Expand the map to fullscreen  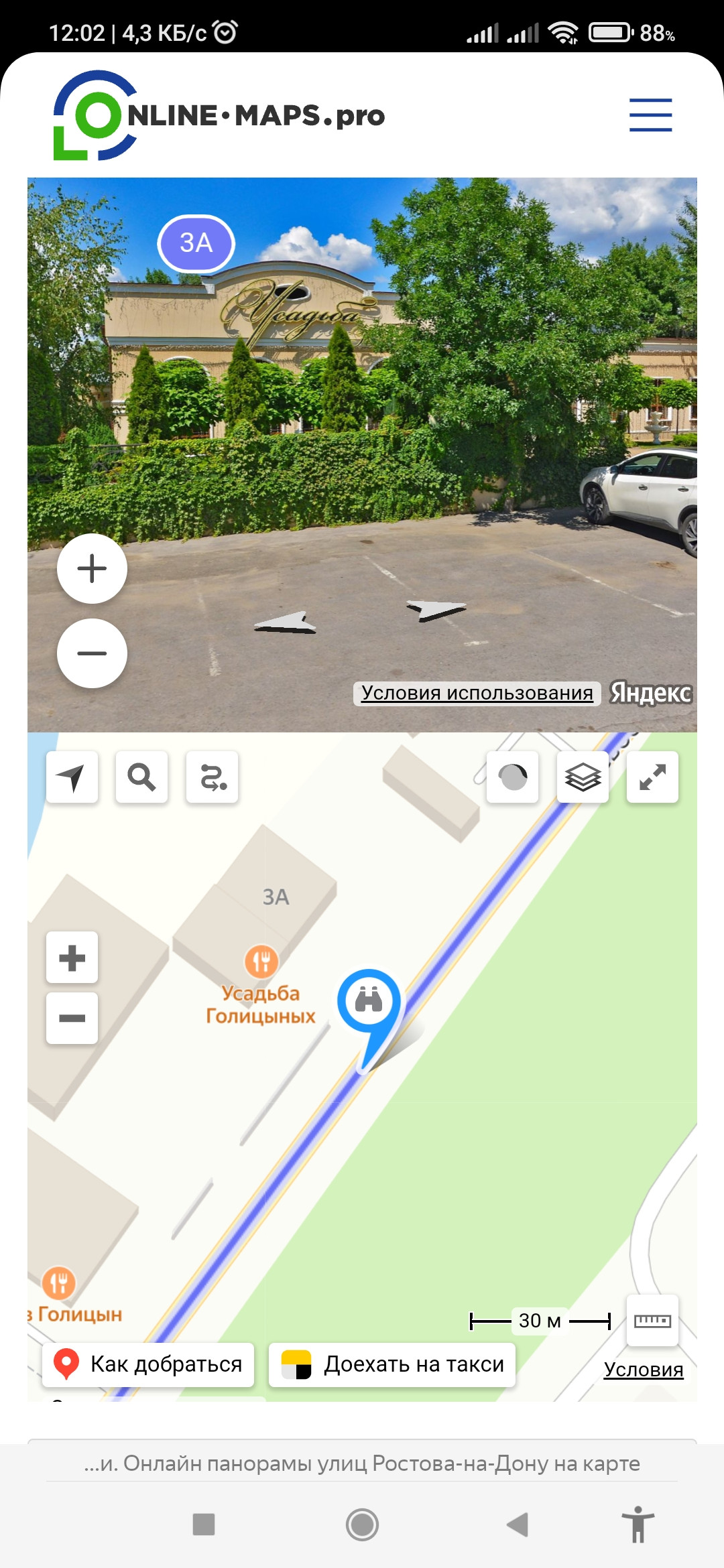pos(652,777)
